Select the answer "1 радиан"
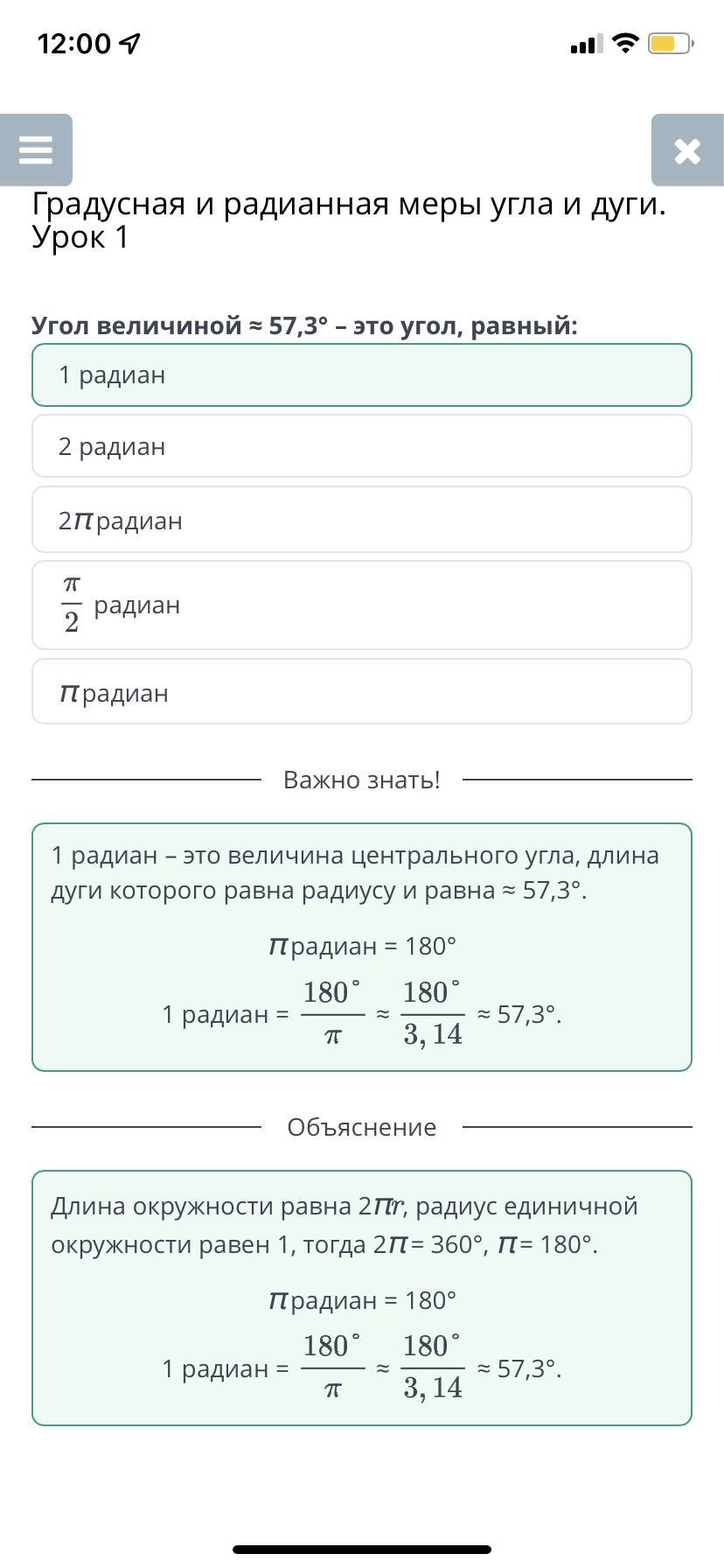Image resolution: width=724 pixels, height=1568 pixels. 362,375
